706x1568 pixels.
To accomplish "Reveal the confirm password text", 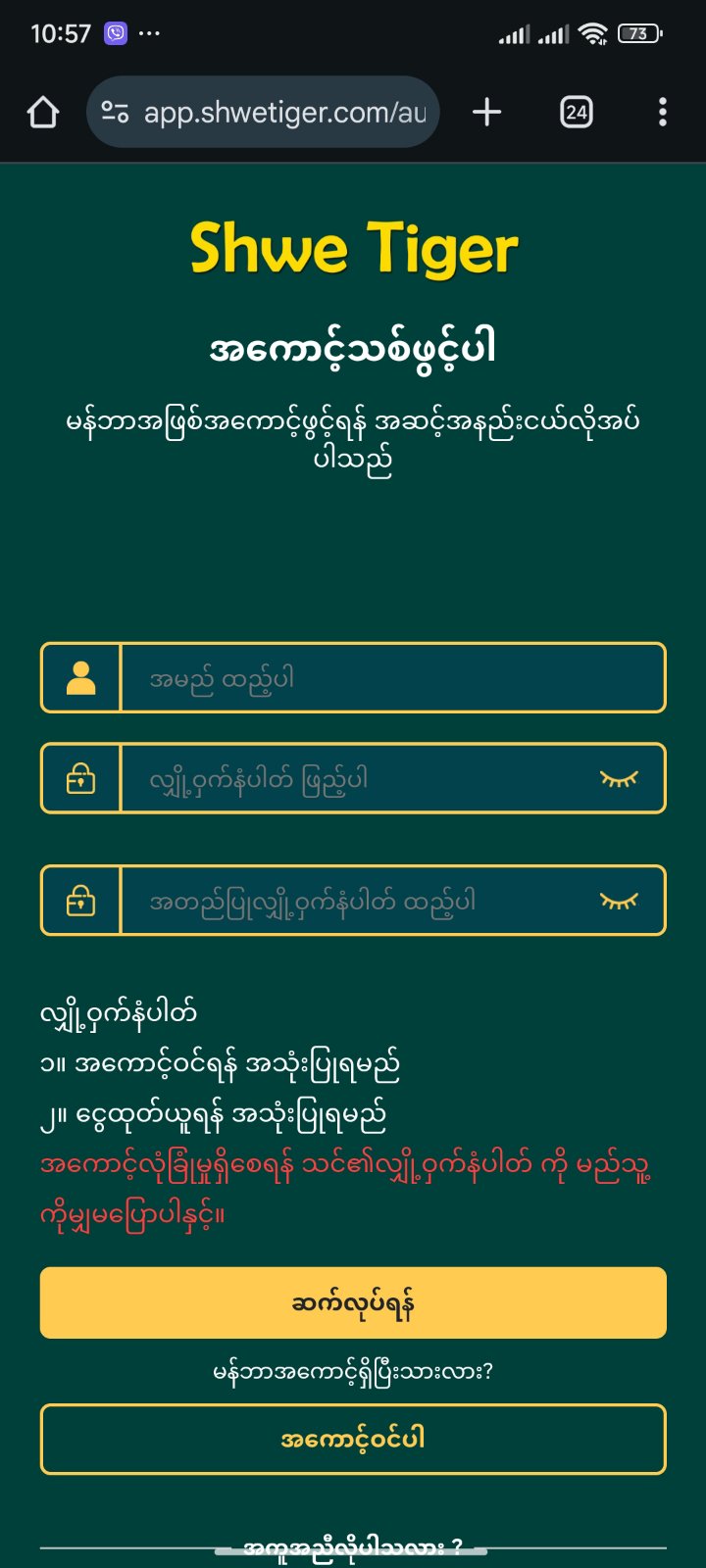I will click(619, 901).
